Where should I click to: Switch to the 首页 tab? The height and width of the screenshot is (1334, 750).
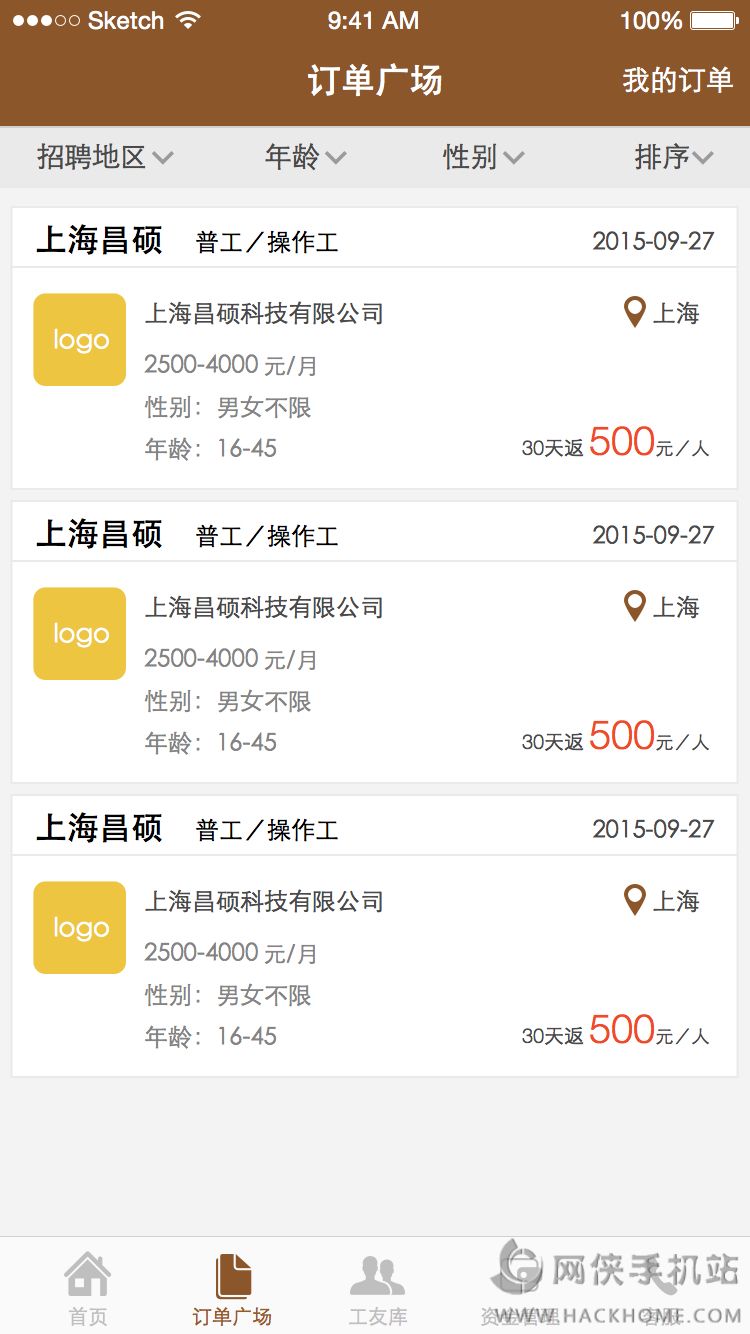pos(88,1289)
